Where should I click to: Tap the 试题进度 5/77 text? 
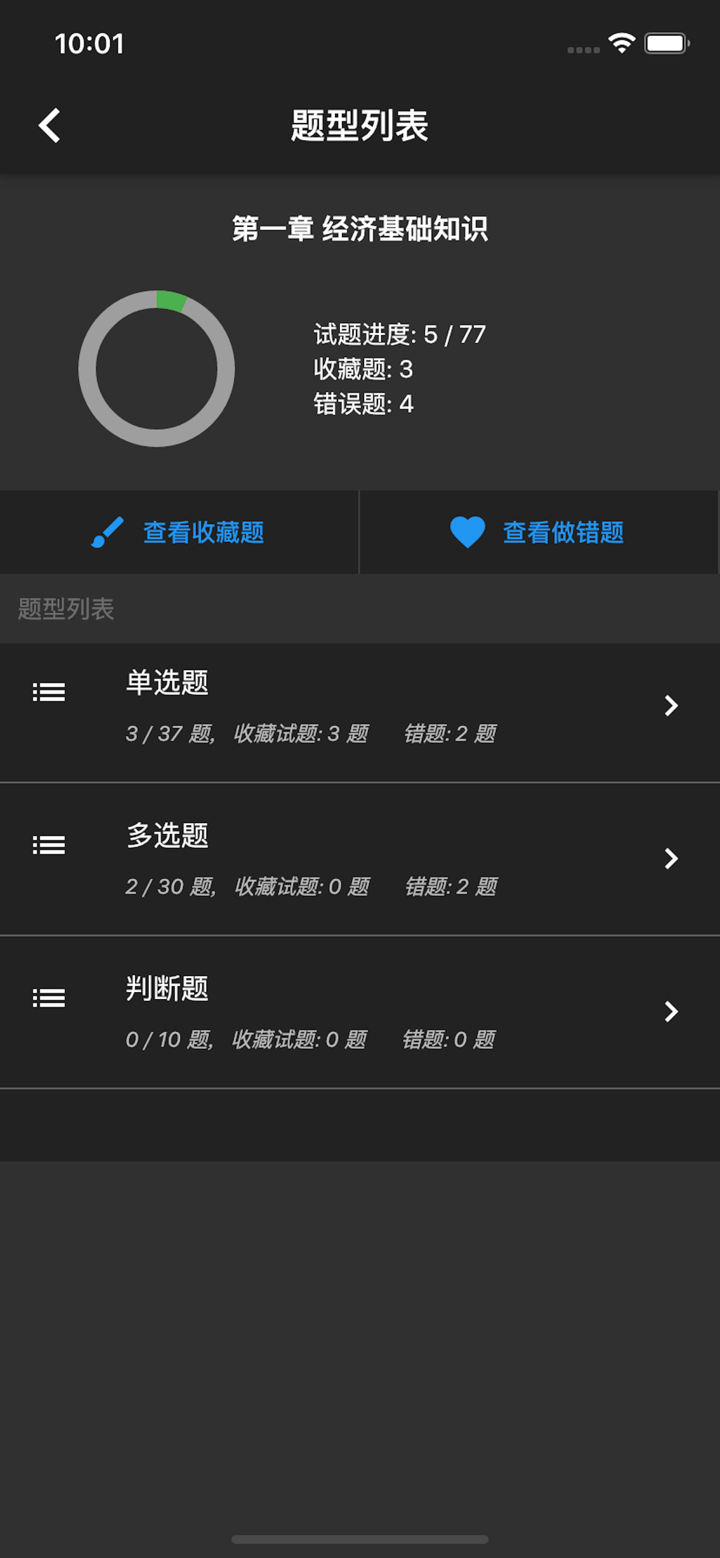coord(400,334)
